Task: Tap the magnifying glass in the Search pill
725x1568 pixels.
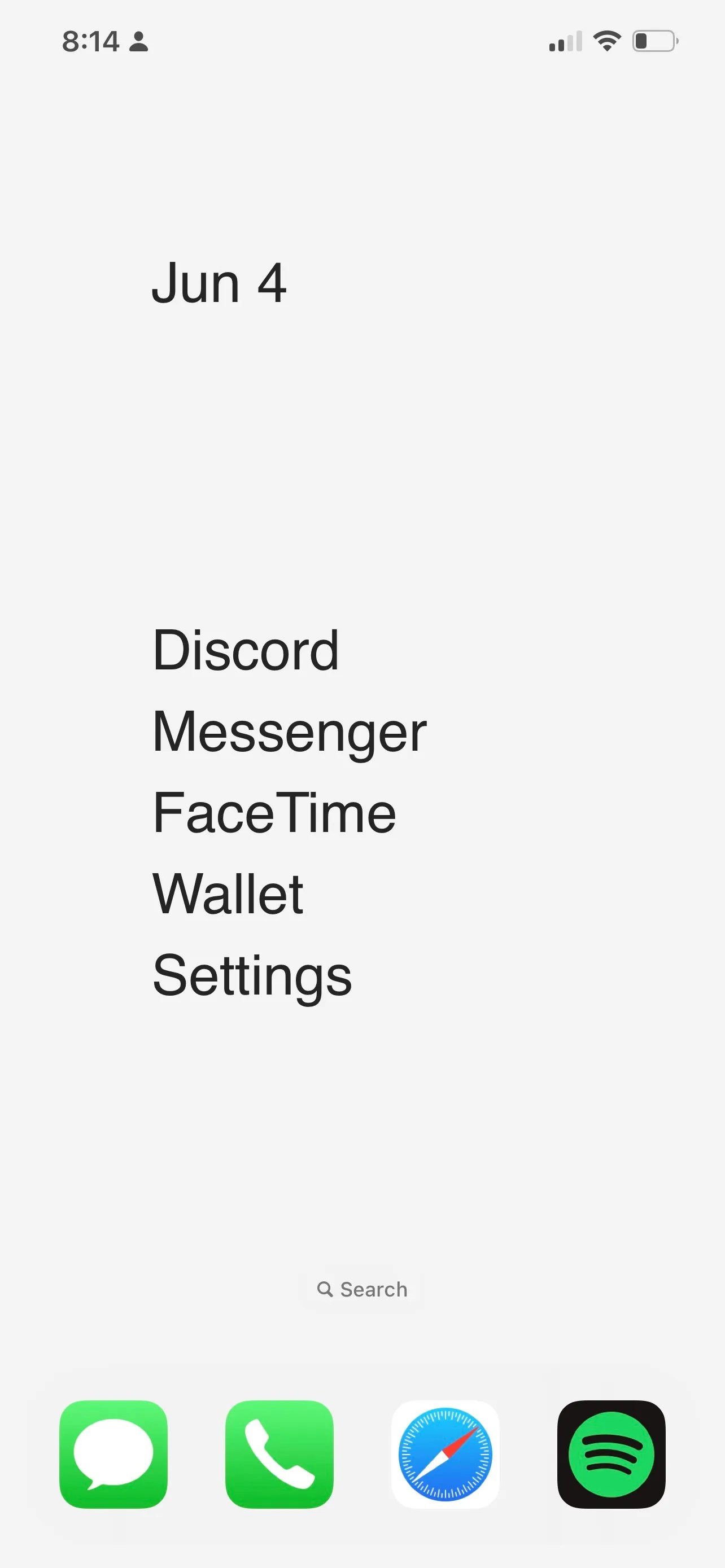Action: tap(326, 1289)
